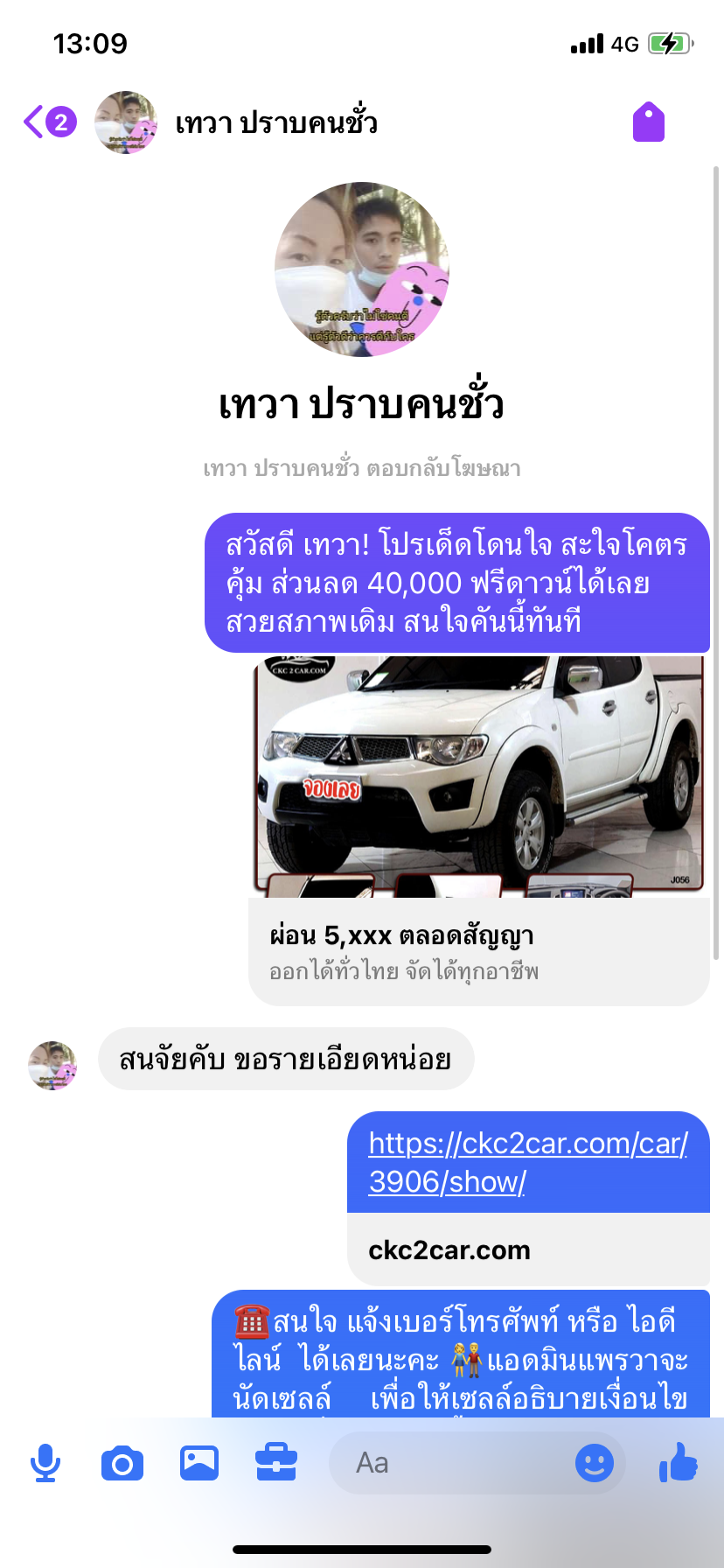View the large profile picture
The image size is (724, 1568).
click(x=362, y=269)
